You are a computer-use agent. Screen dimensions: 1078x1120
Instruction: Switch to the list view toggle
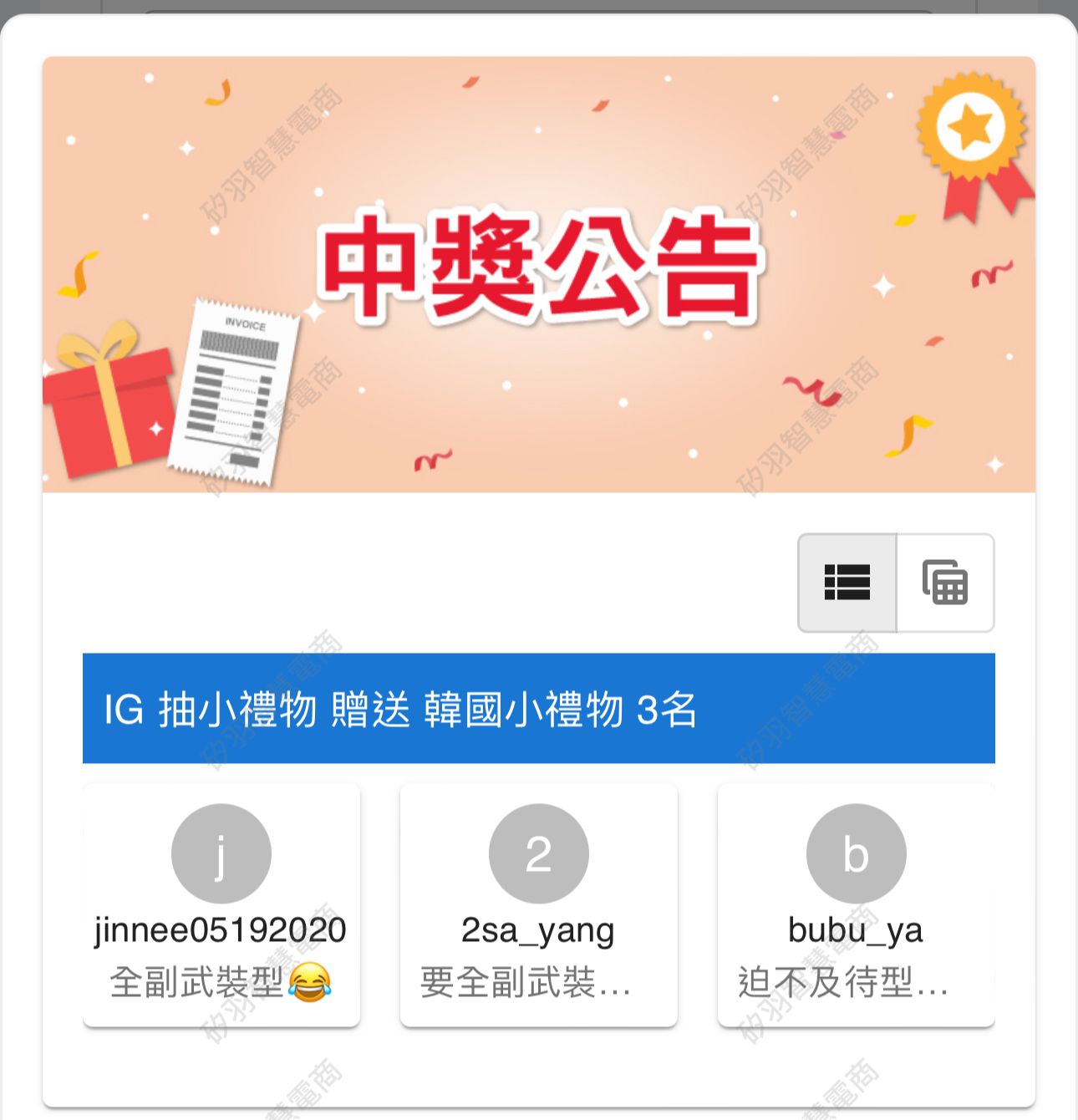pos(847,583)
